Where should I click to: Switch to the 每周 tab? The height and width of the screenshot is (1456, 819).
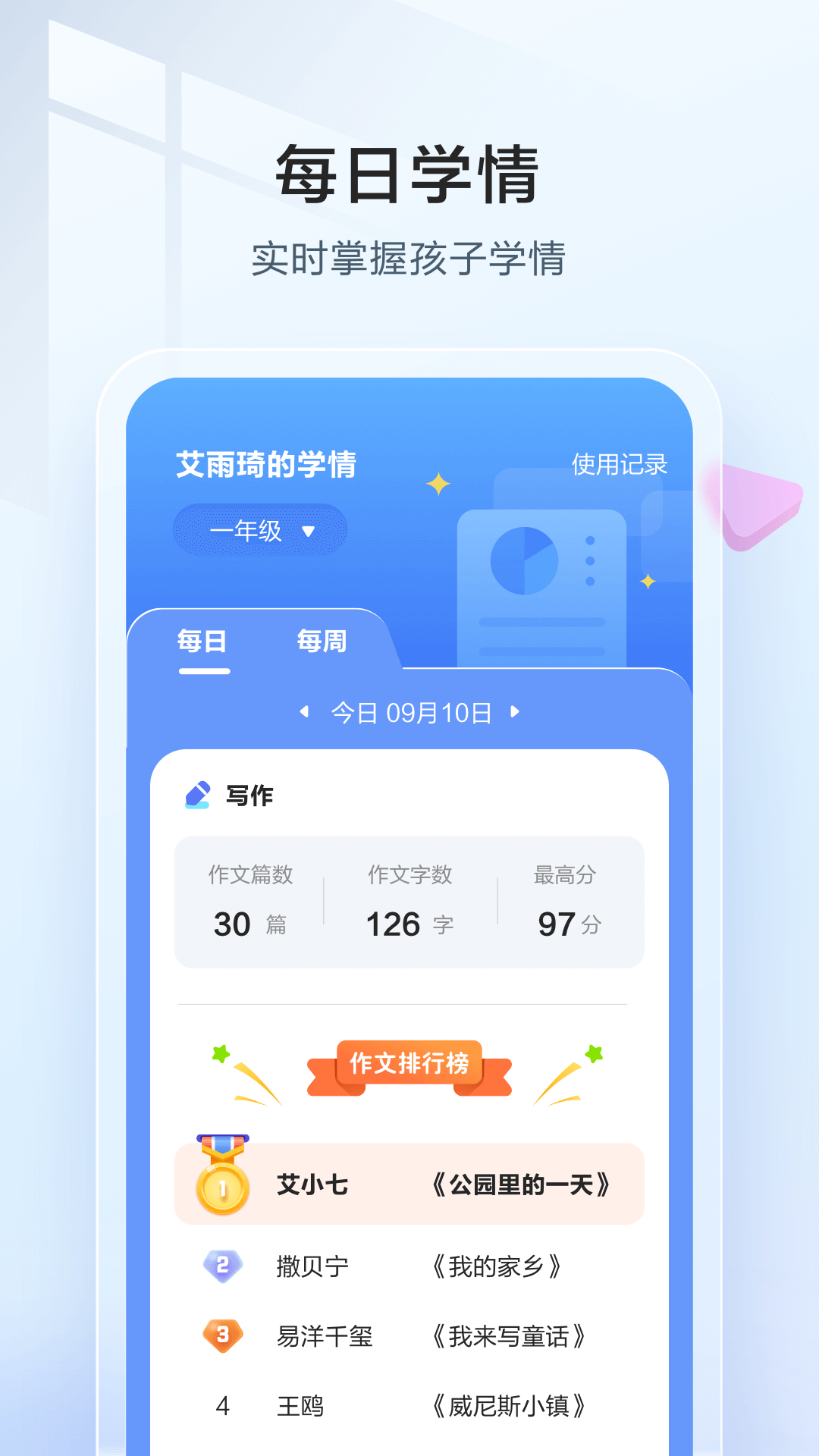coord(322,642)
